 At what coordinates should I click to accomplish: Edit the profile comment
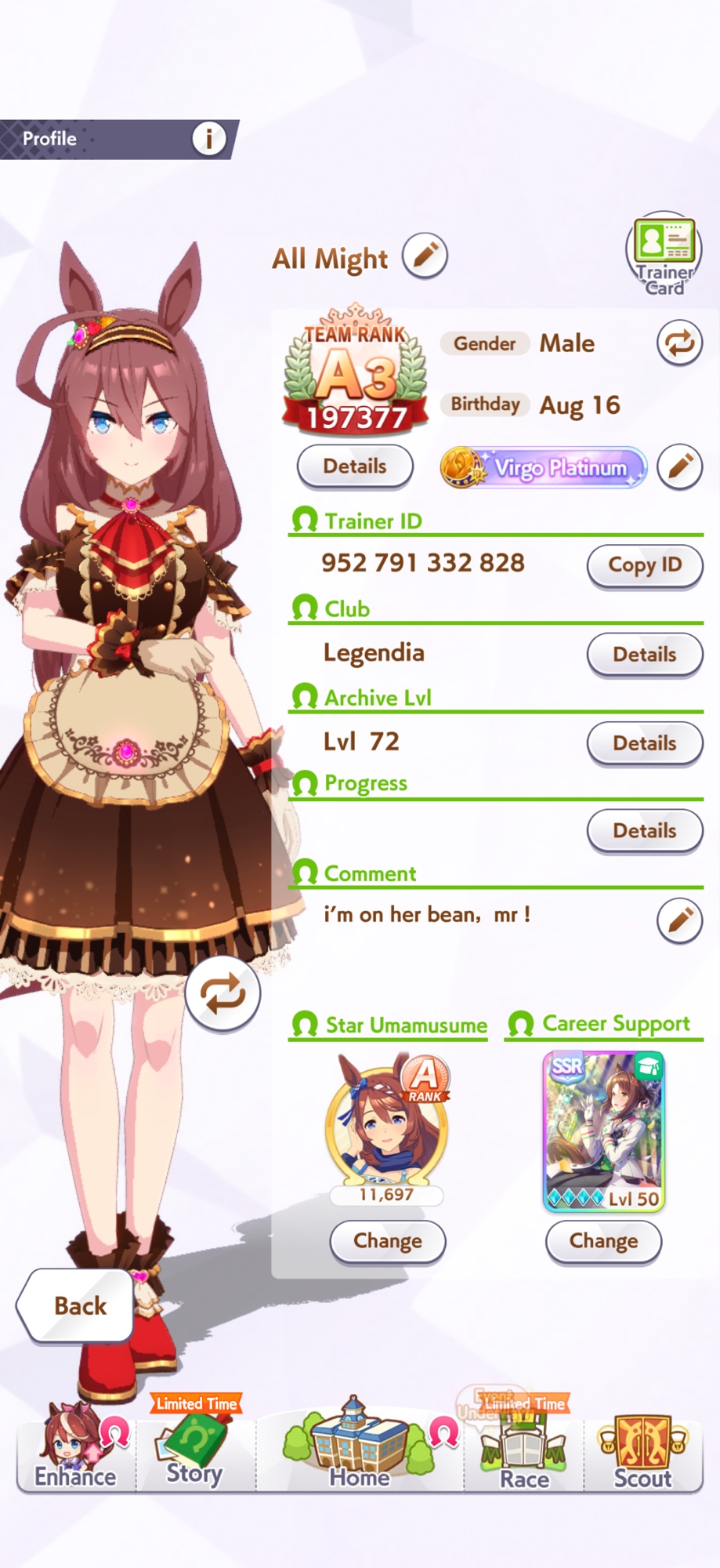point(678,920)
